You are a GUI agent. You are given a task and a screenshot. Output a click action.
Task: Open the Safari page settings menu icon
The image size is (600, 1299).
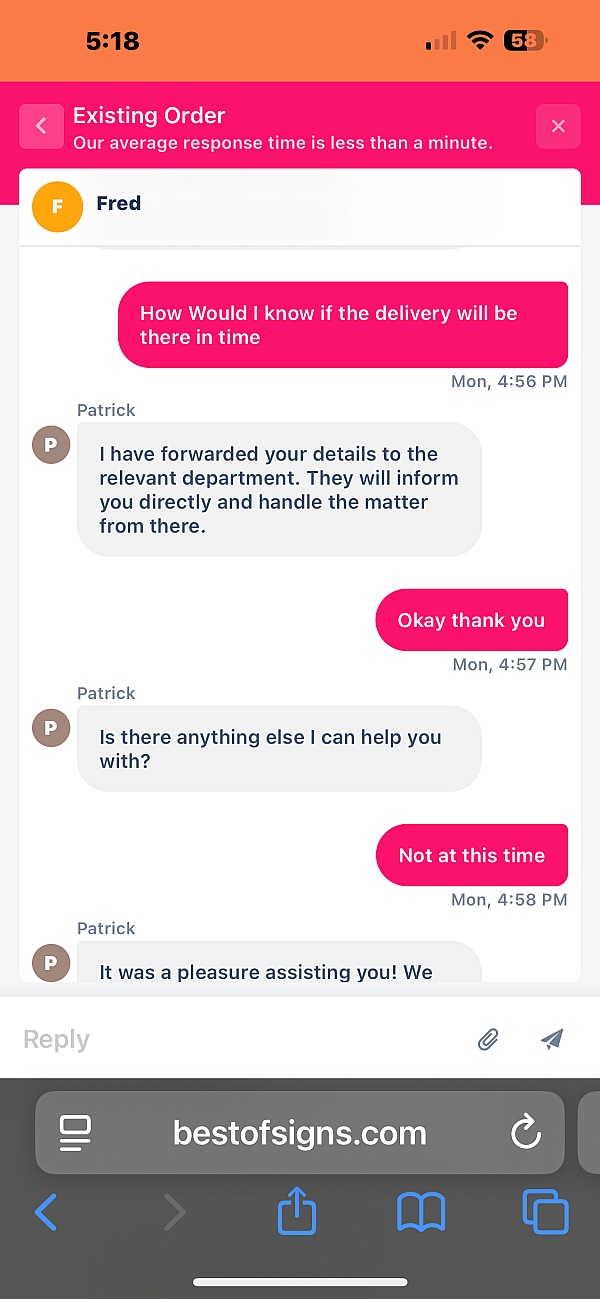point(75,1133)
